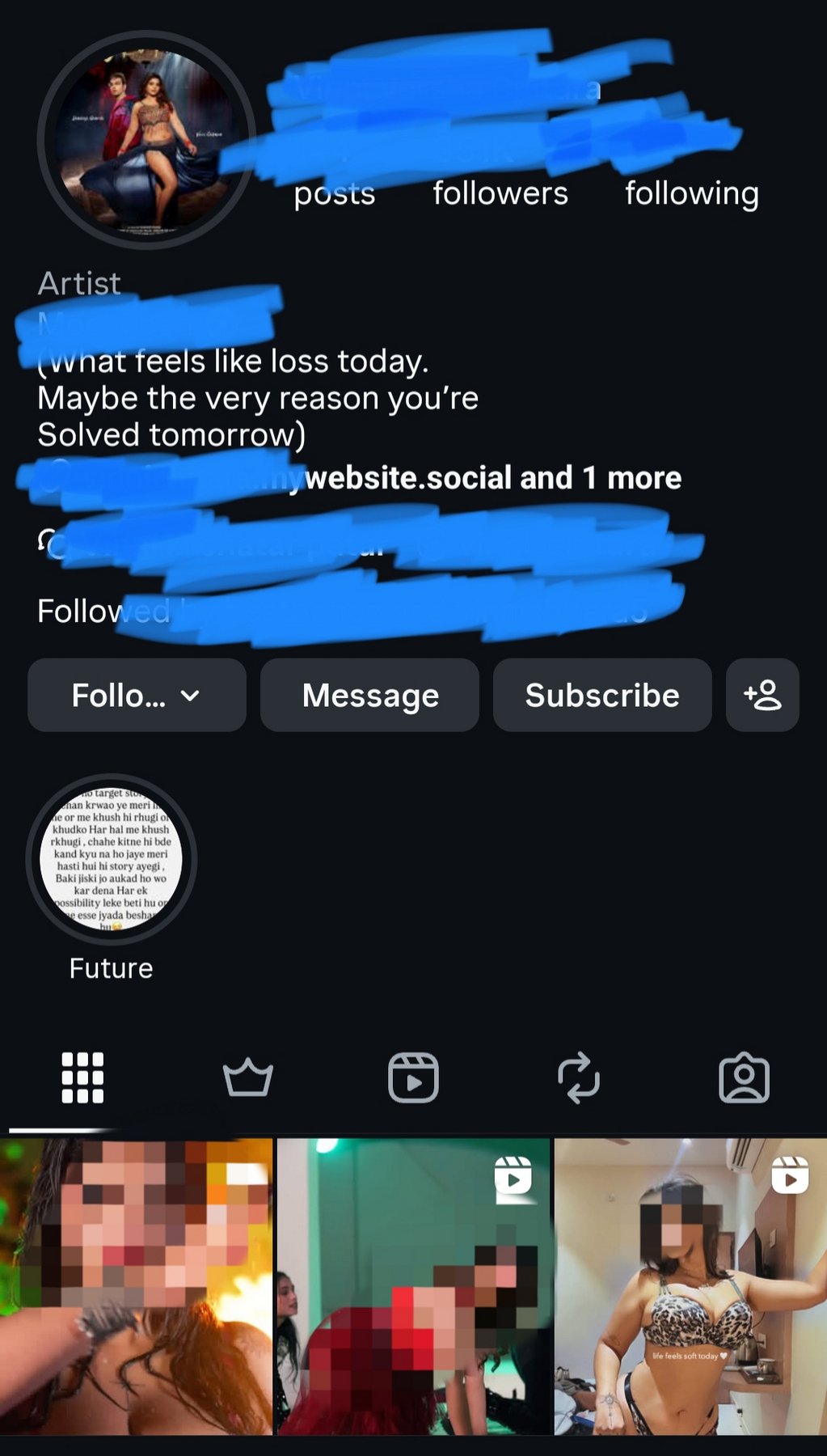Subscribe to this creator

602,695
